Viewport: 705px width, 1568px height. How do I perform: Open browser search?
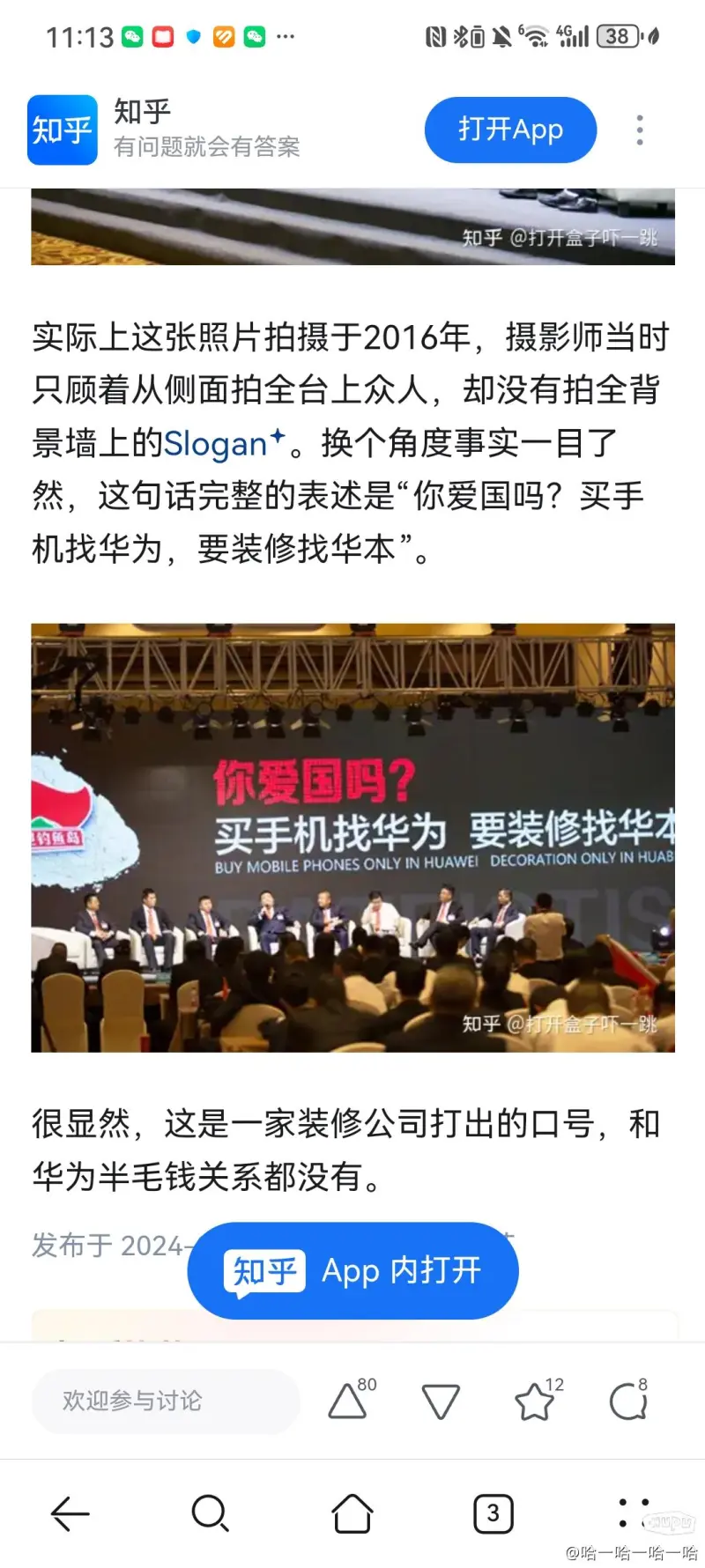click(x=210, y=1513)
